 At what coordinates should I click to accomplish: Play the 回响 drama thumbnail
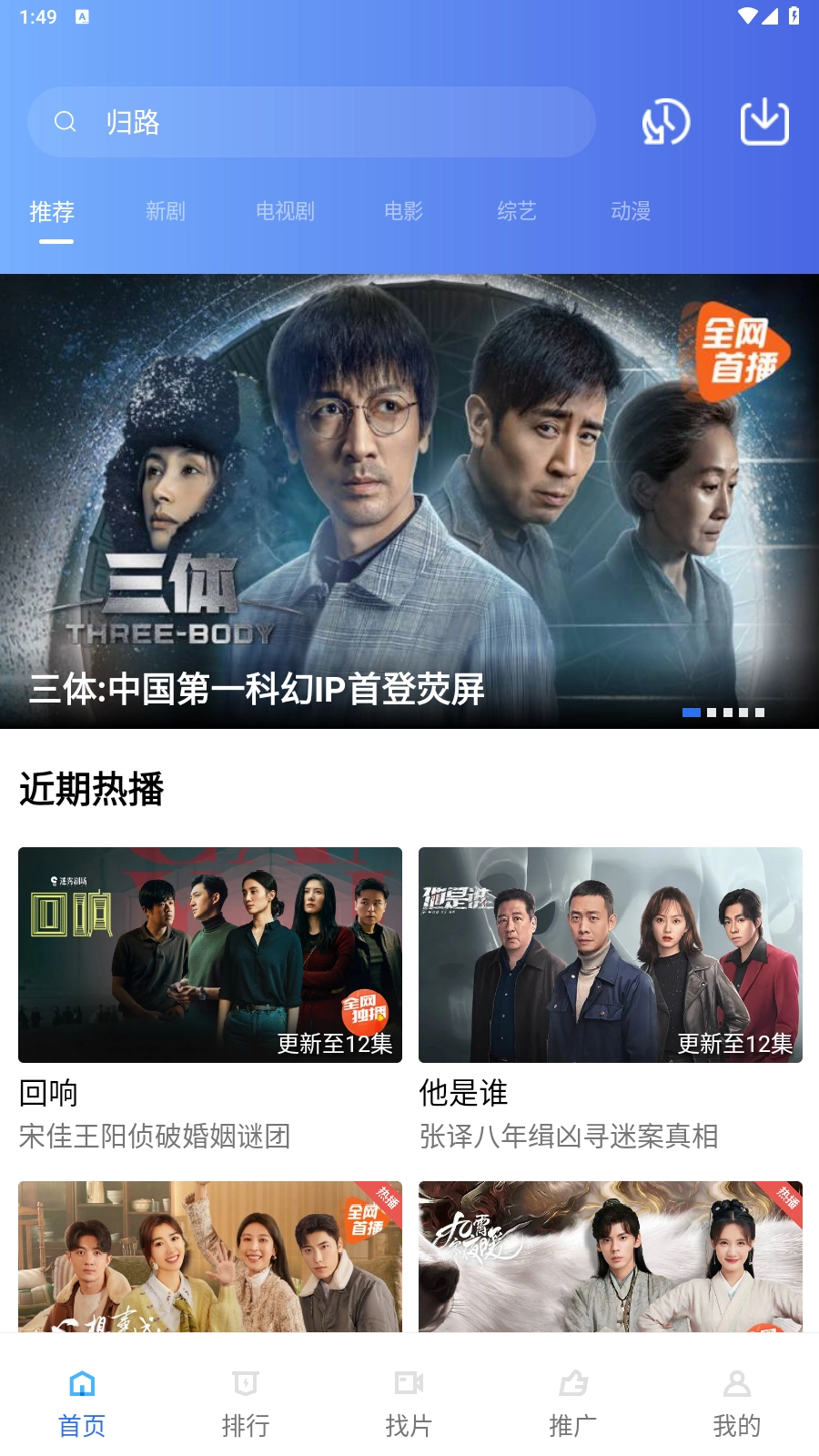coord(209,955)
